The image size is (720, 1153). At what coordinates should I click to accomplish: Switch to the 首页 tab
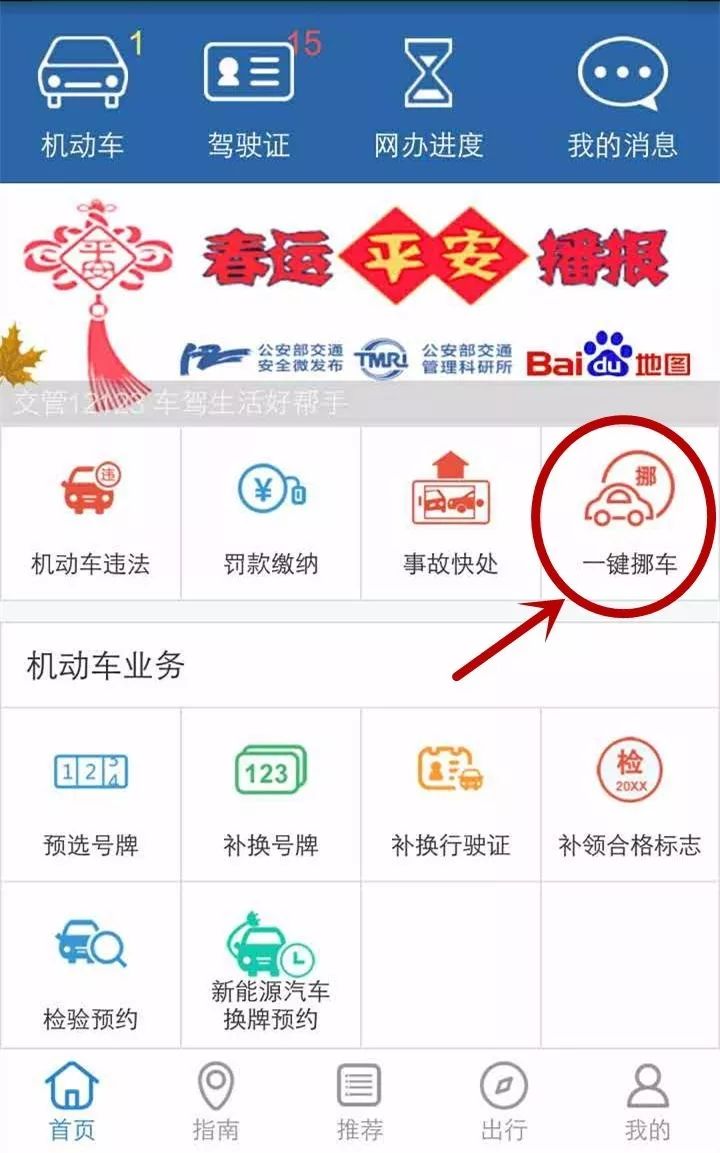tap(72, 1100)
